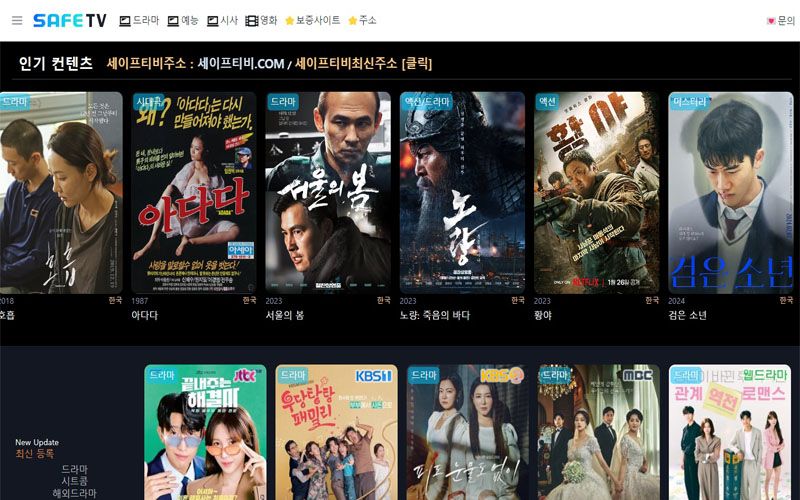The width and height of the screenshot is (800, 500).
Task: Switch to the 예능 section
Action: [183, 20]
